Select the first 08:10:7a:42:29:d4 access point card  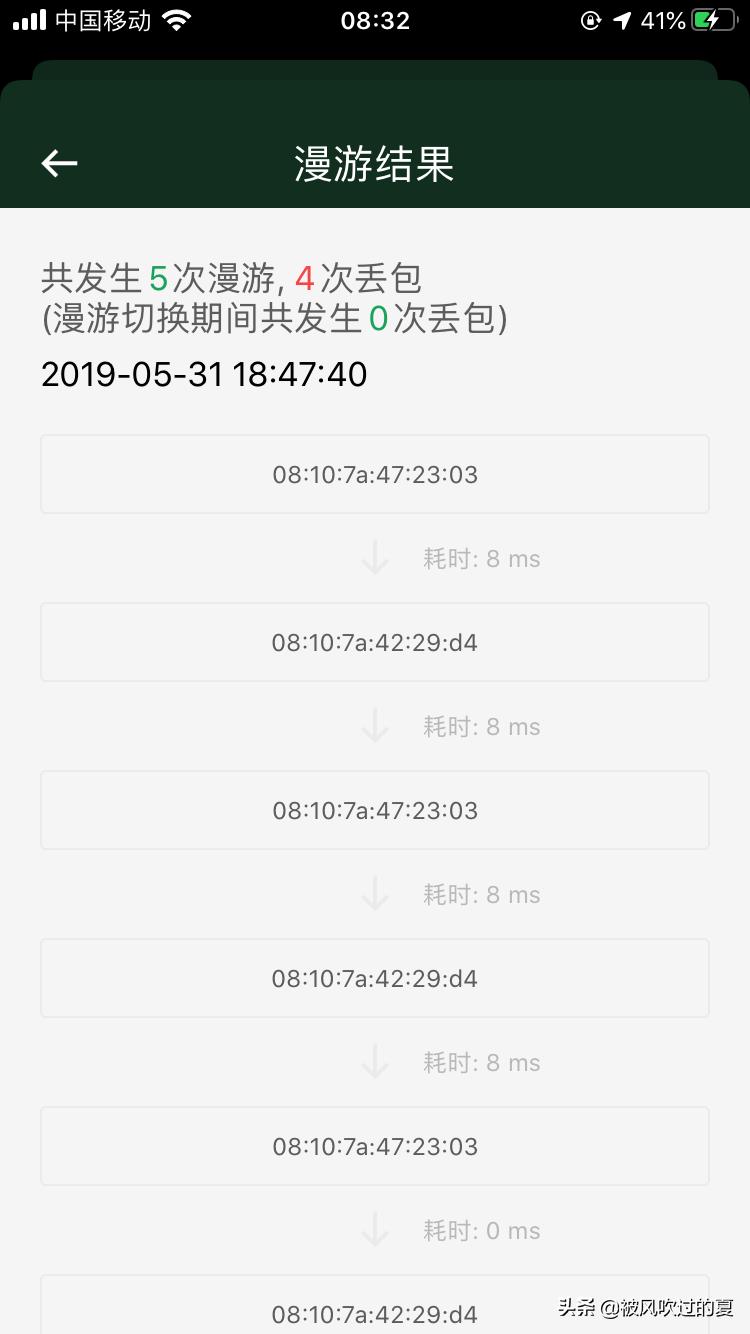pyautogui.click(x=375, y=642)
